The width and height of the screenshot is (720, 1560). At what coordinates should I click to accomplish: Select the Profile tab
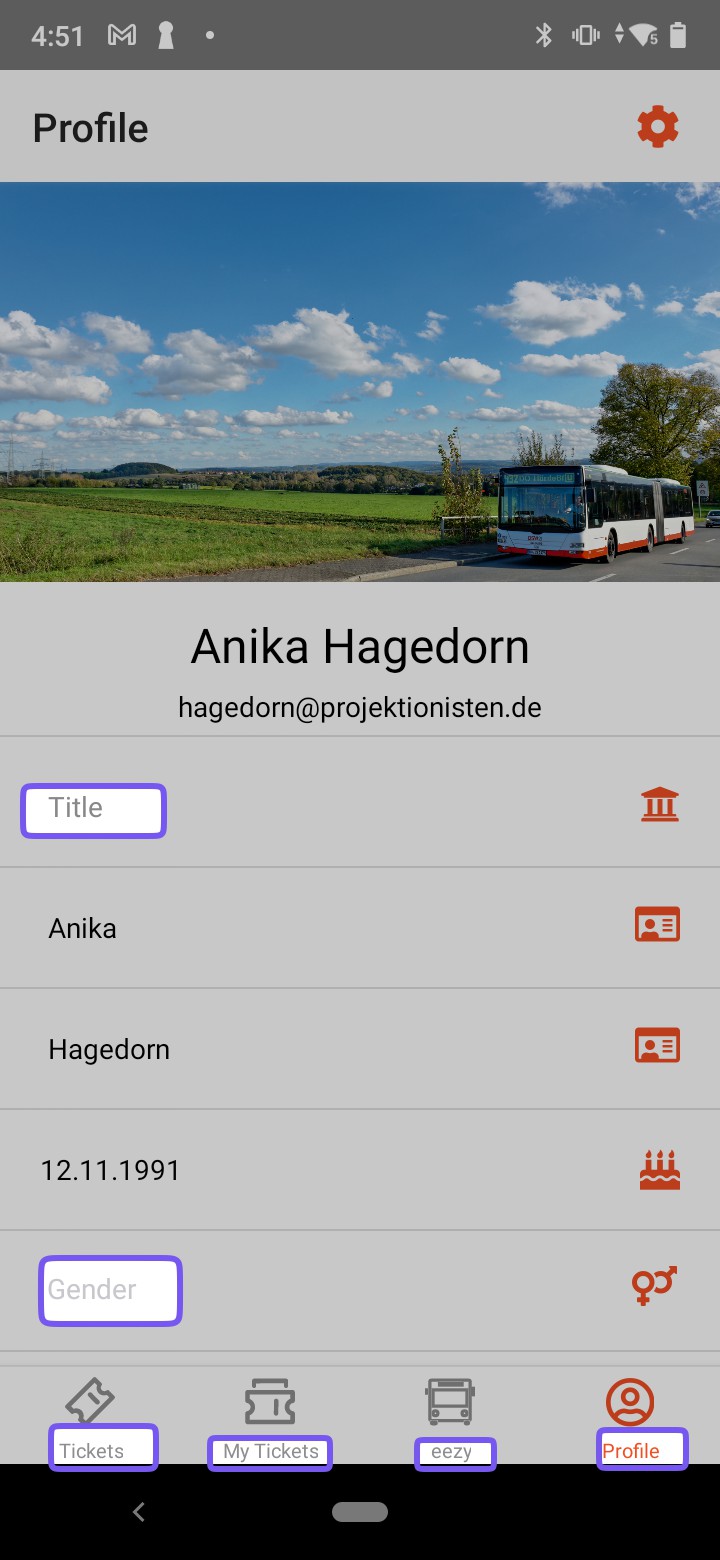(630, 1420)
